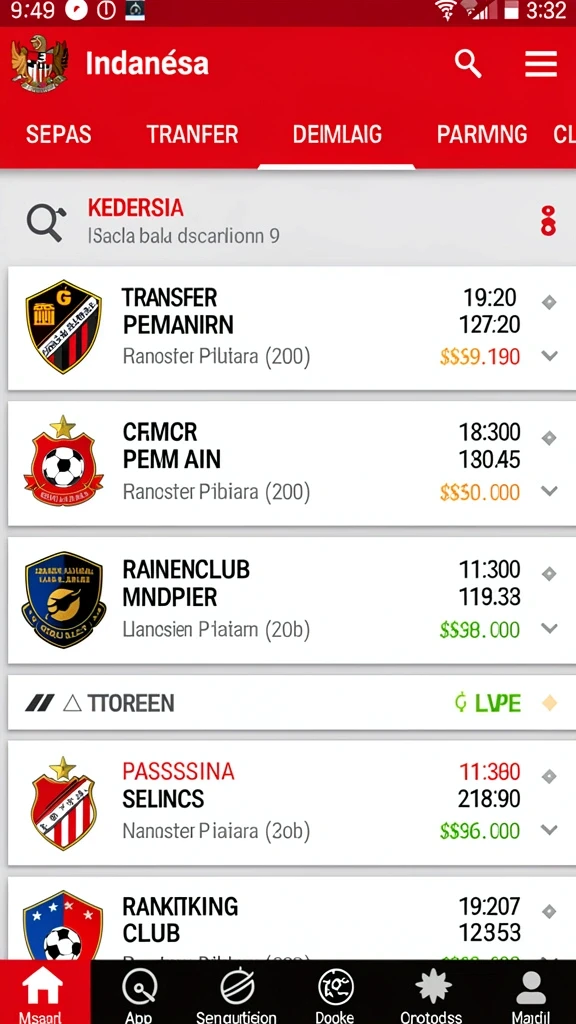The image size is (576, 1024).
Task: Switch to the TRANFER tab
Action: [192, 135]
